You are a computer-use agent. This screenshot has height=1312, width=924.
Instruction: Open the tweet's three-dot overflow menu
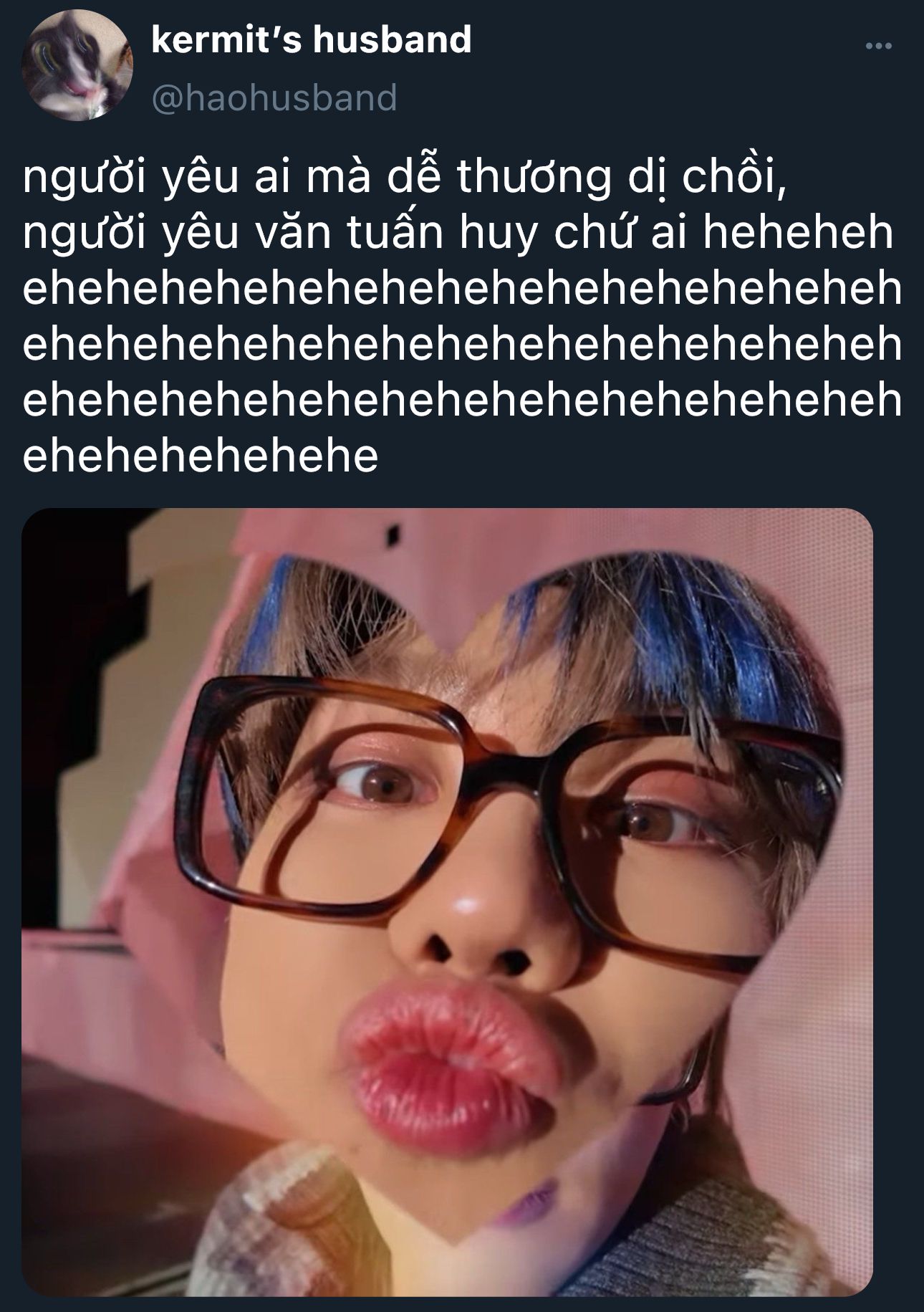878,47
